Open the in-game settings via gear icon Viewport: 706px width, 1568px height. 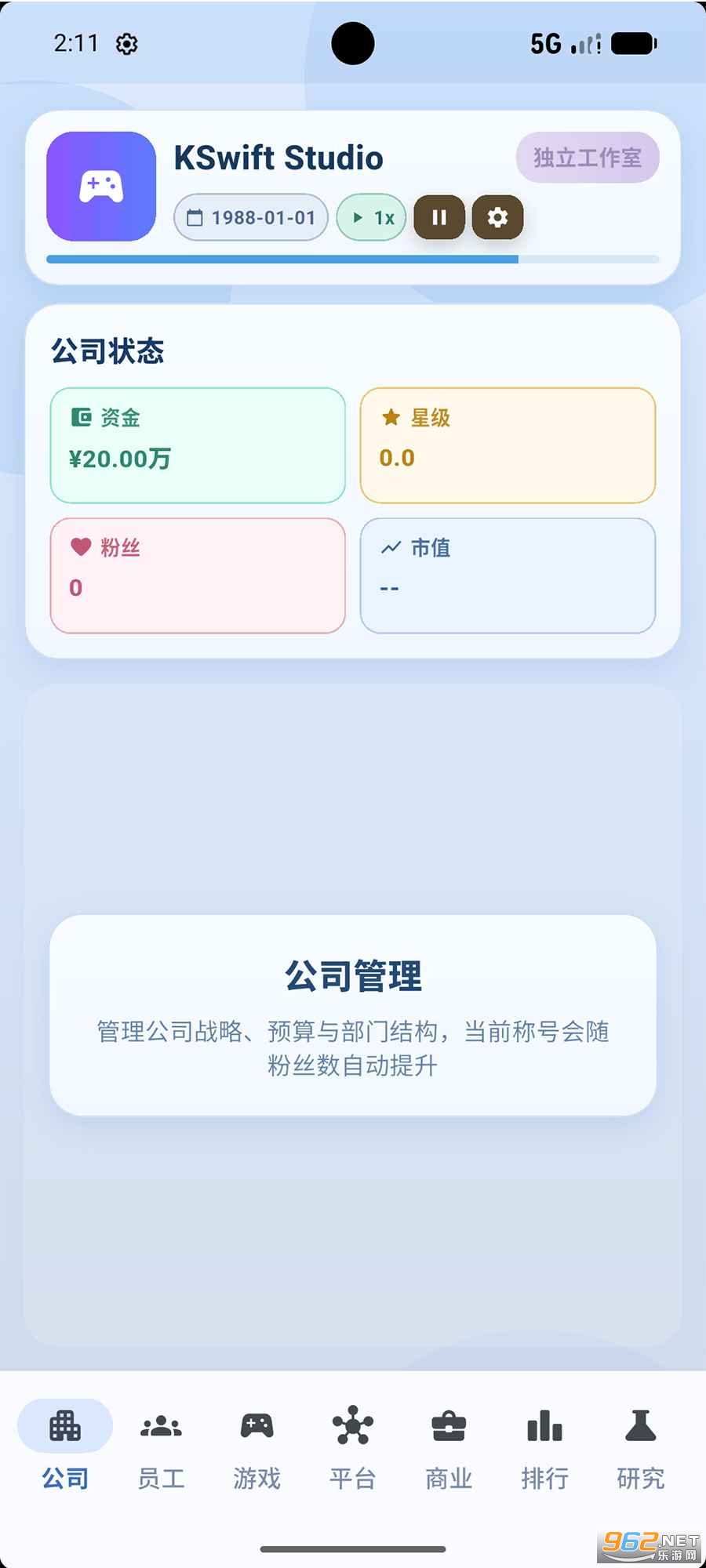(x=497, y=218)
